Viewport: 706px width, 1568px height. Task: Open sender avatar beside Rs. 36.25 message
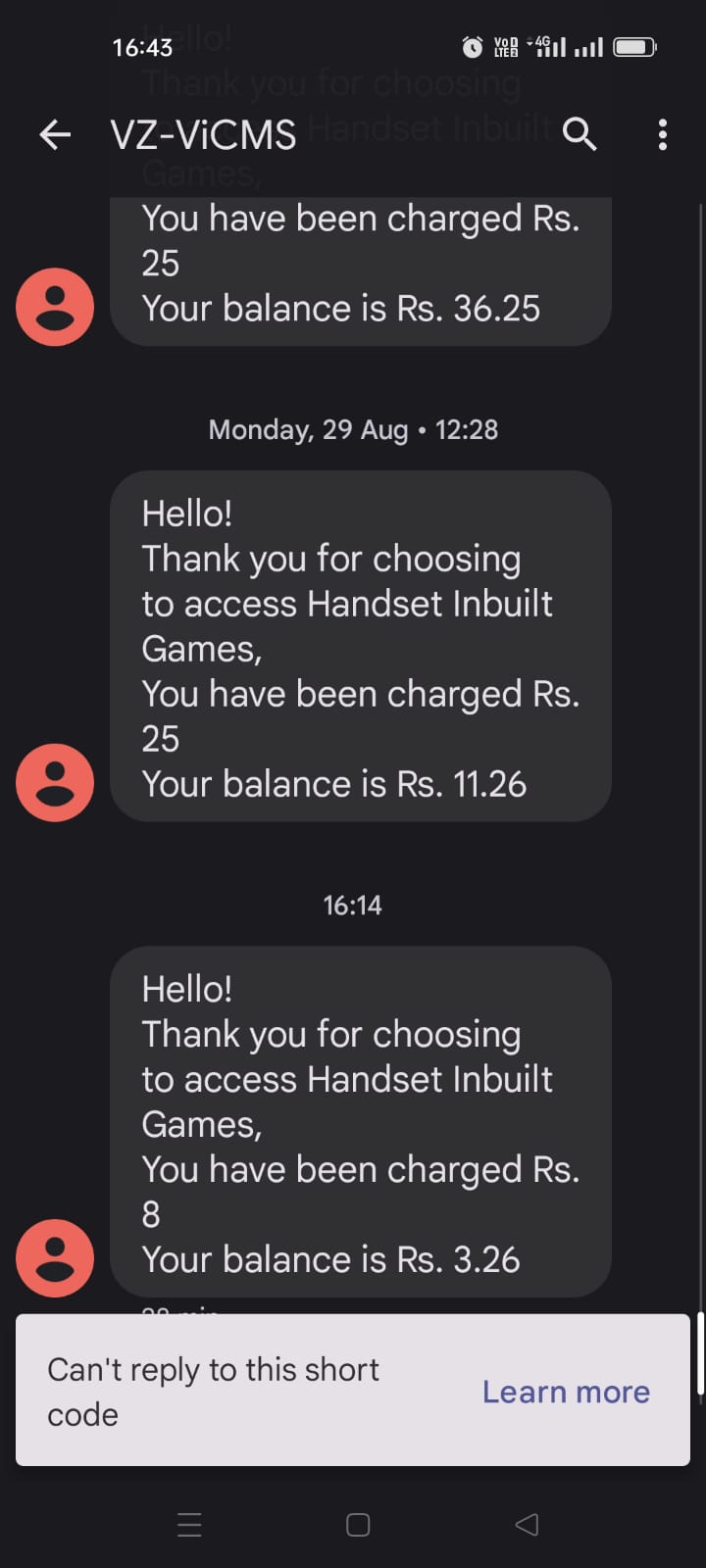pos(55,307)
